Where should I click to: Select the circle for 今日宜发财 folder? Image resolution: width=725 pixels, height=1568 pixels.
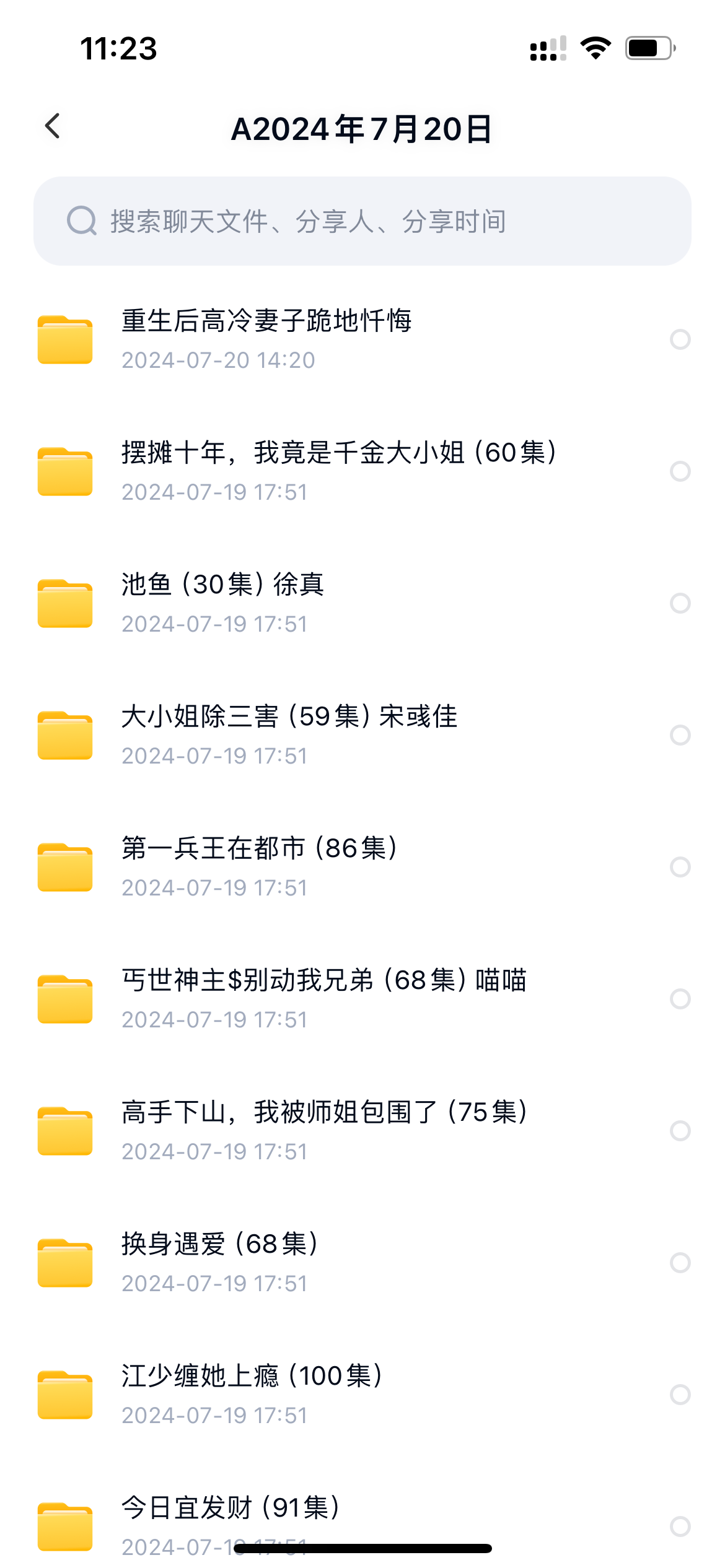680,1527
